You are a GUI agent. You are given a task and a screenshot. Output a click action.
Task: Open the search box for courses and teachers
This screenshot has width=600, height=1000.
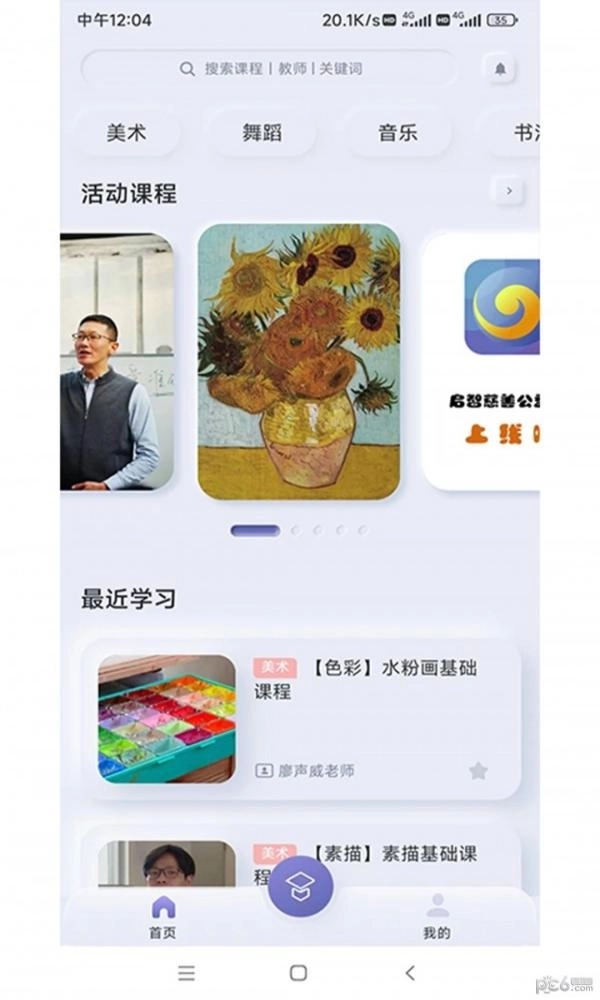pyautogui.click(x=270, y=69)
